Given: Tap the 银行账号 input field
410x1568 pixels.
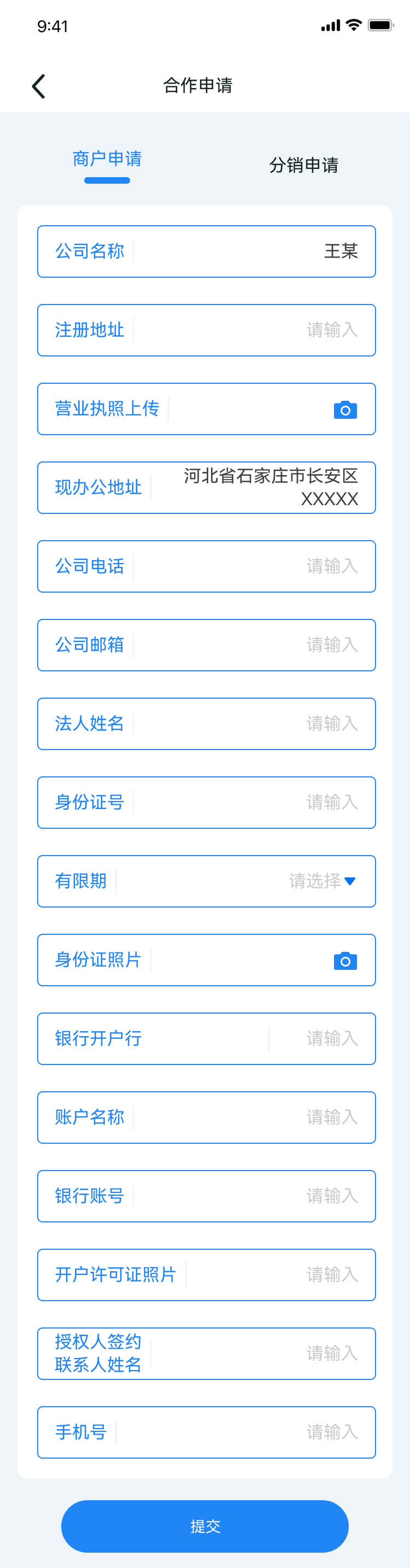Looking at the screenshot, I should [255, 1196].
